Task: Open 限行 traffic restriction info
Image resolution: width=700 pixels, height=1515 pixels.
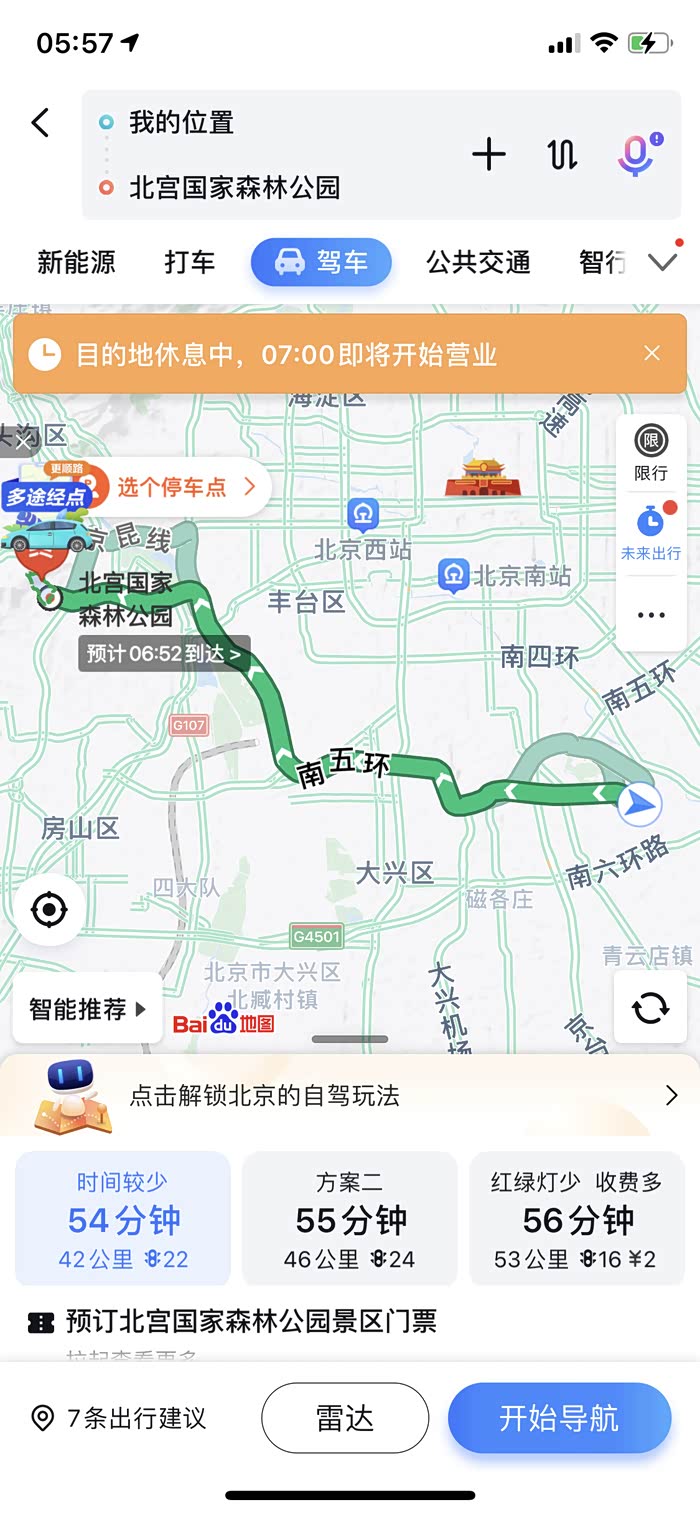Action: 651,453
